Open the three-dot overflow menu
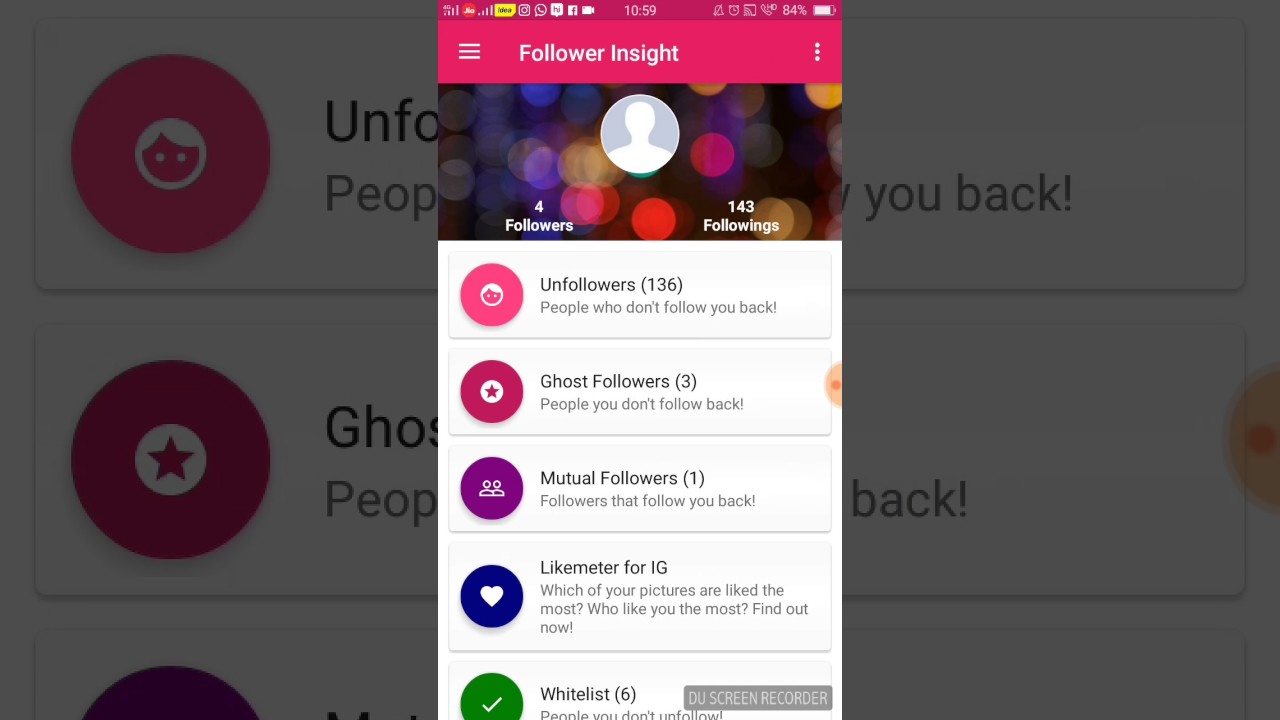Image resolution: width=1280 pixels, height=720 pixels. (817, 52)
